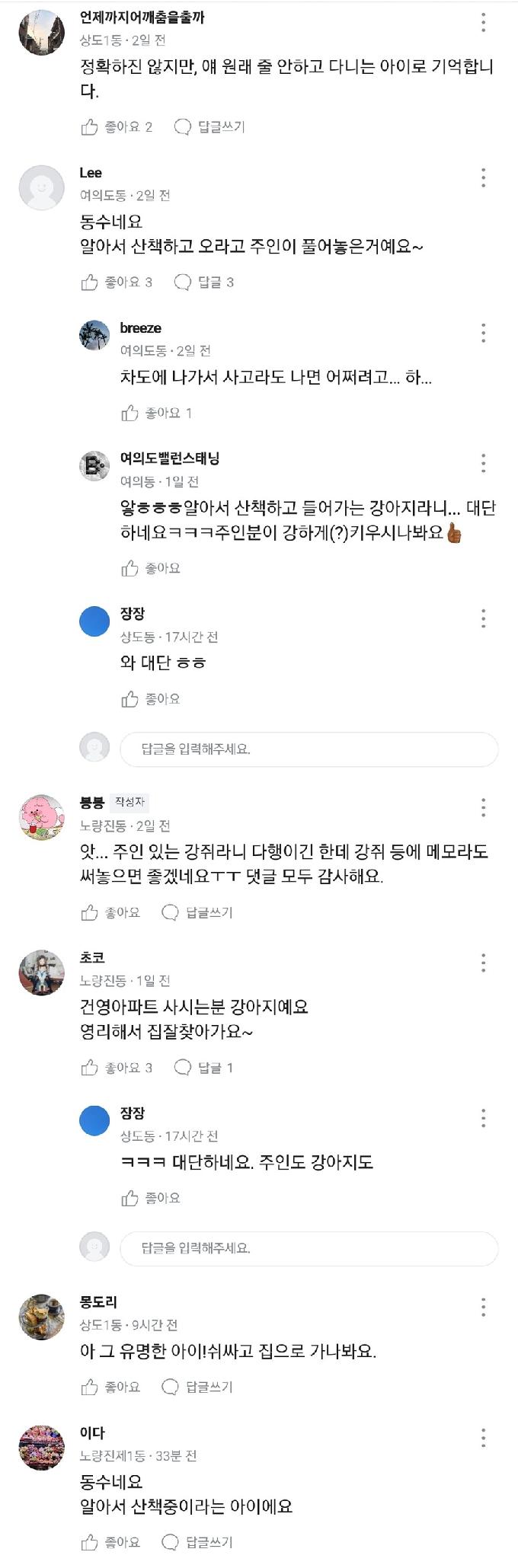The width and height of the screenshot is (518, 1568).
Task: Reply to 봉봉's comment
Action: [197, 912]
